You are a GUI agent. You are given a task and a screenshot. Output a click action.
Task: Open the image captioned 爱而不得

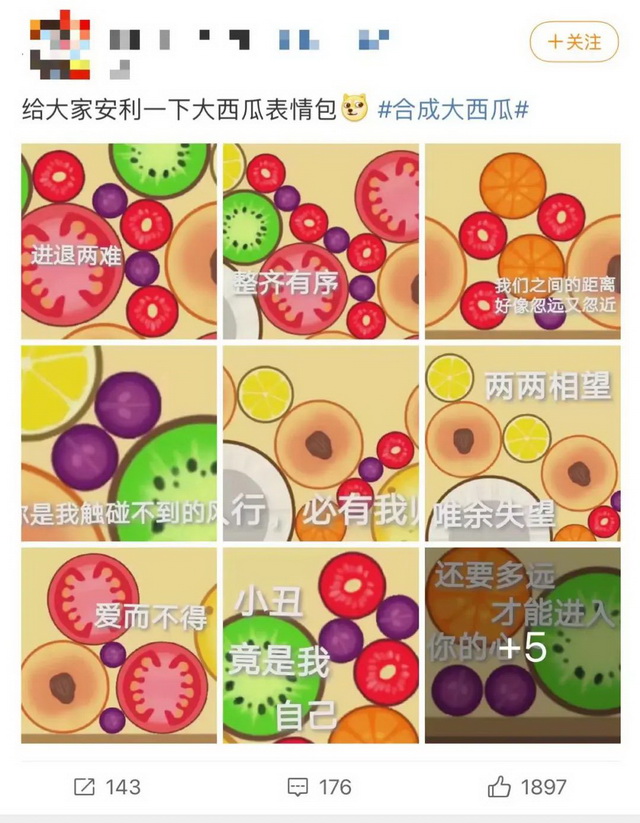[x=118, y=645]
